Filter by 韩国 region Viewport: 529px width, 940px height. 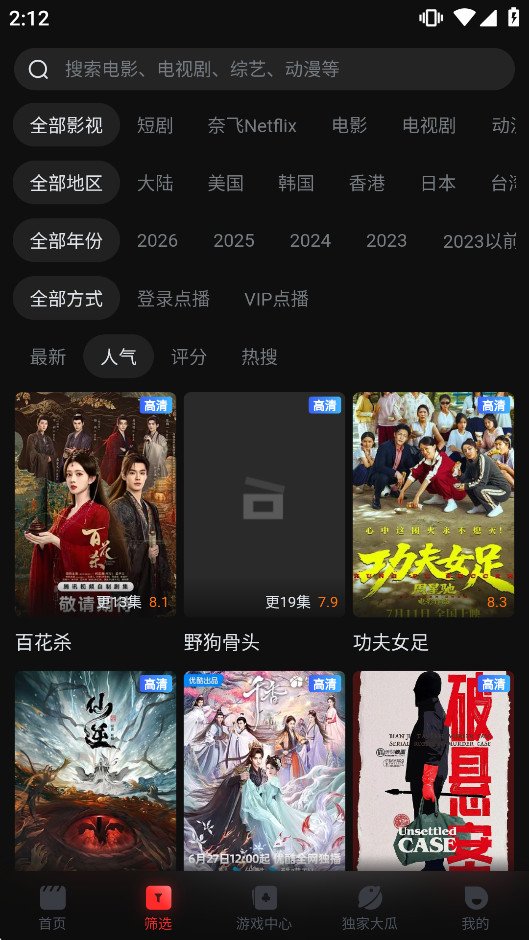click(296, 183)
